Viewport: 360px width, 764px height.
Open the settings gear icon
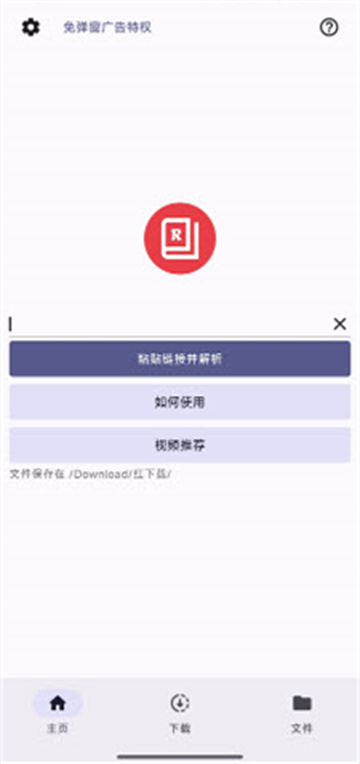point(31,27)
